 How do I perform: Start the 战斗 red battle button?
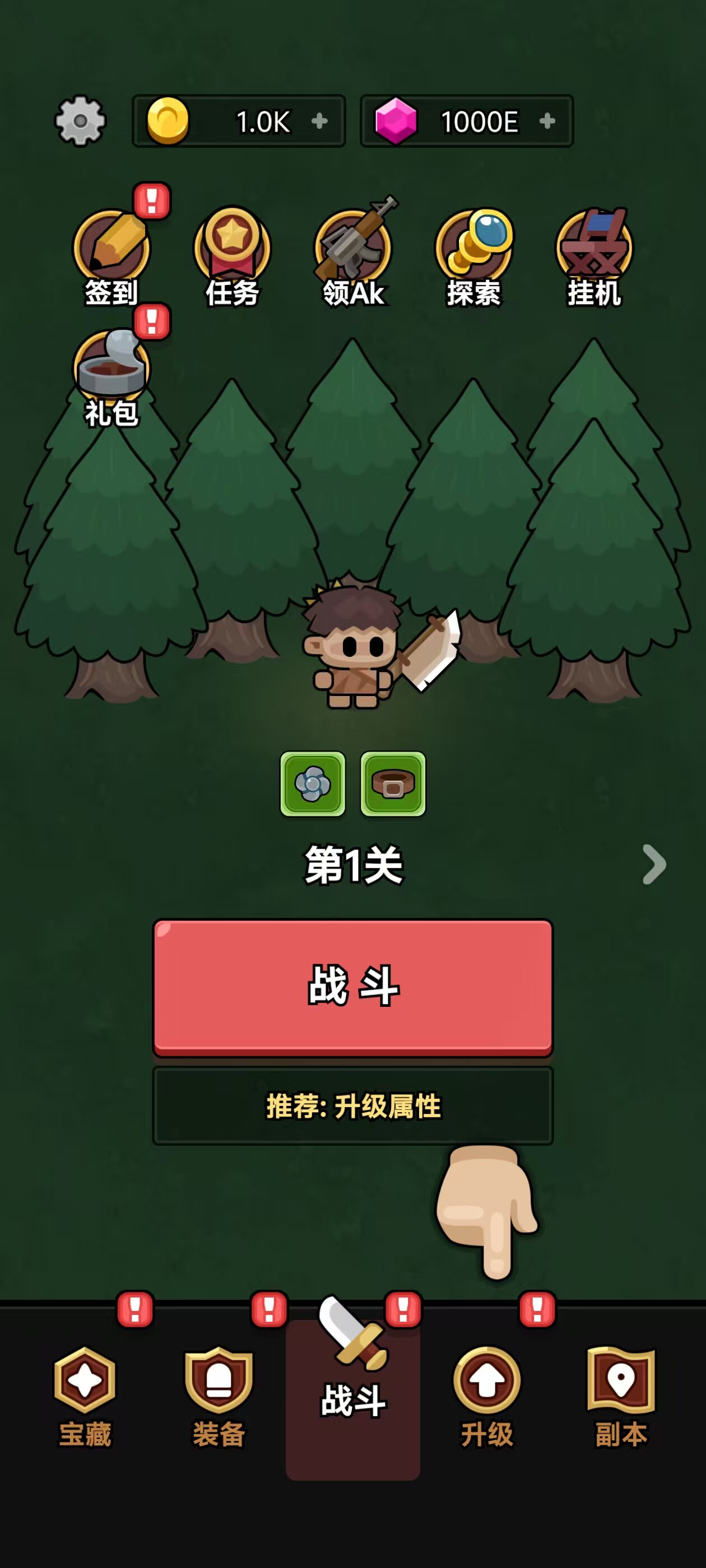(352, 987)
